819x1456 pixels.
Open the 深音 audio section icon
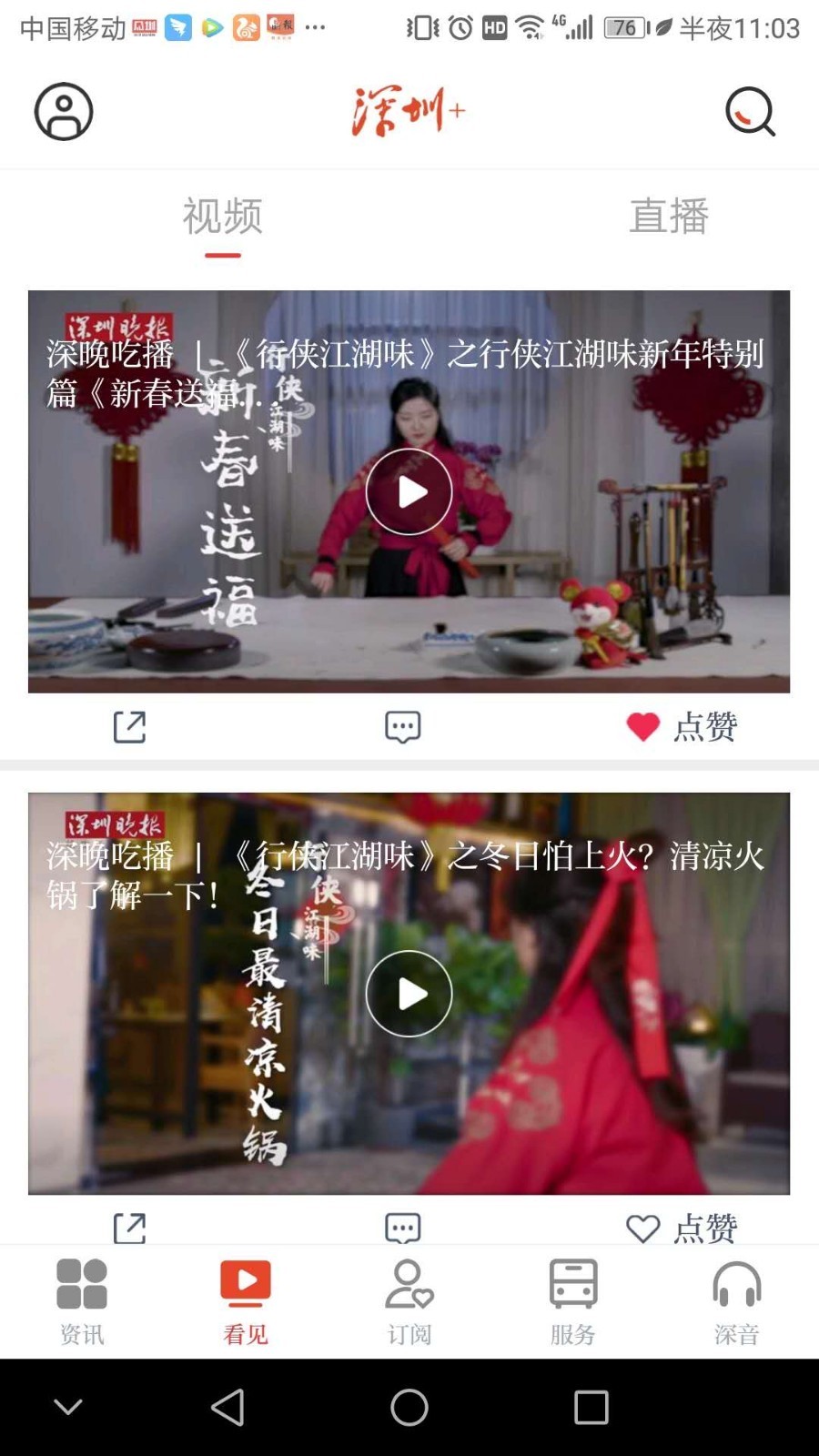pyautogui.click(x=735, y=1299)
